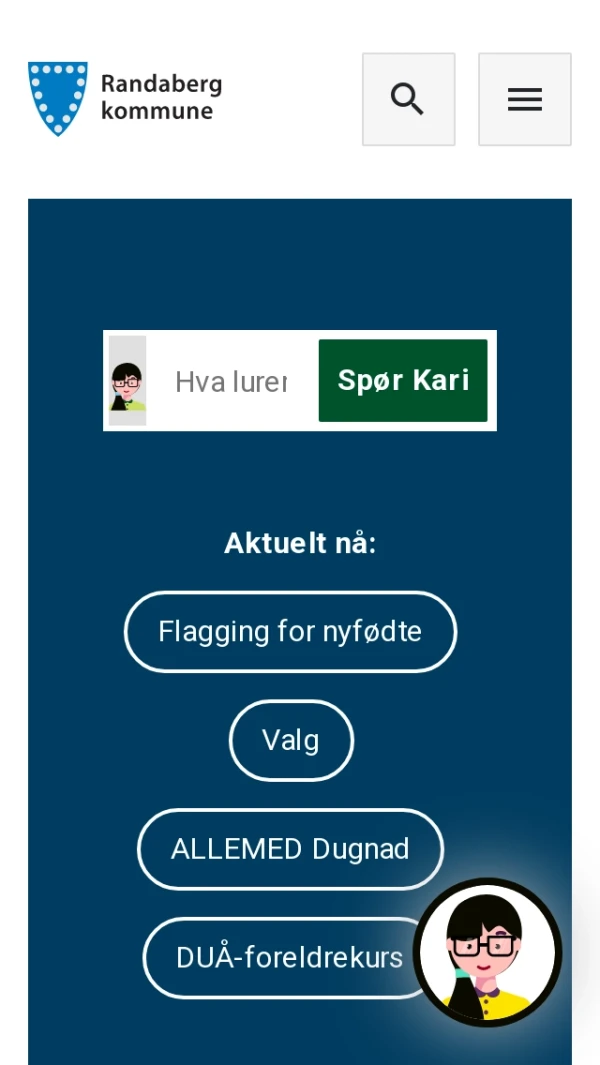Open Flagging for nyfødte
600x1065 pixels.
[290, 632]
